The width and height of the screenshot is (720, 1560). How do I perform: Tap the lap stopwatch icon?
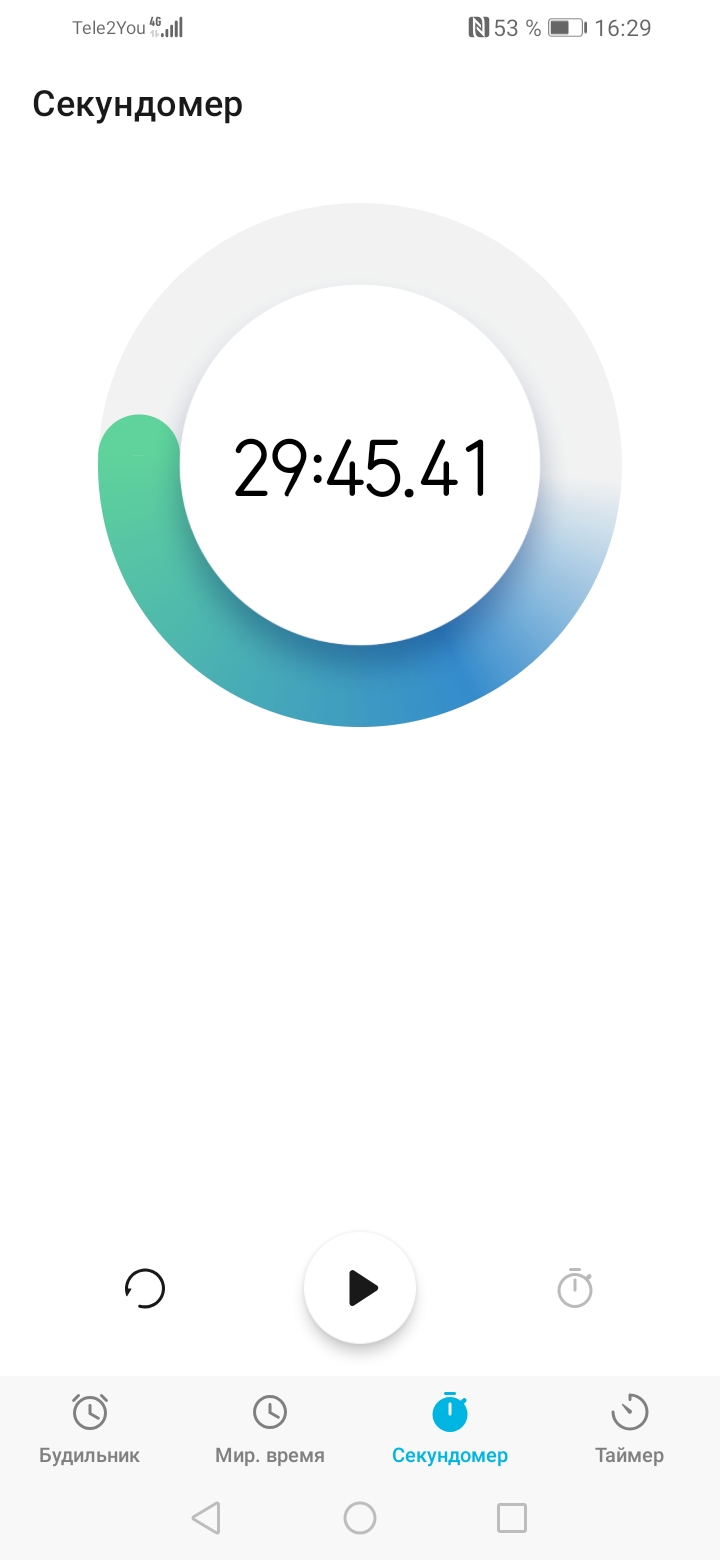(575, 1288)
